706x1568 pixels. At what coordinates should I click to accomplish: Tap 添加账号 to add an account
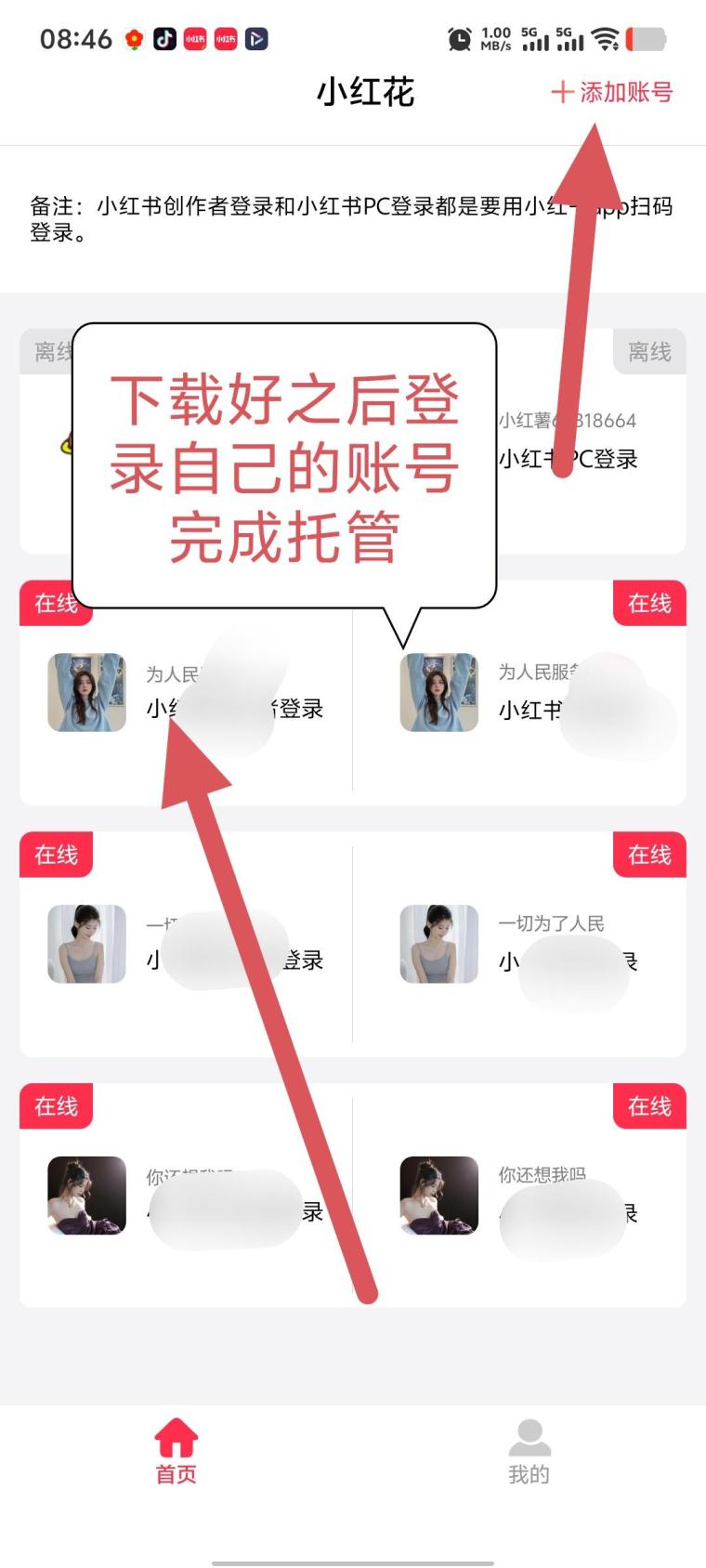(612, 92)
